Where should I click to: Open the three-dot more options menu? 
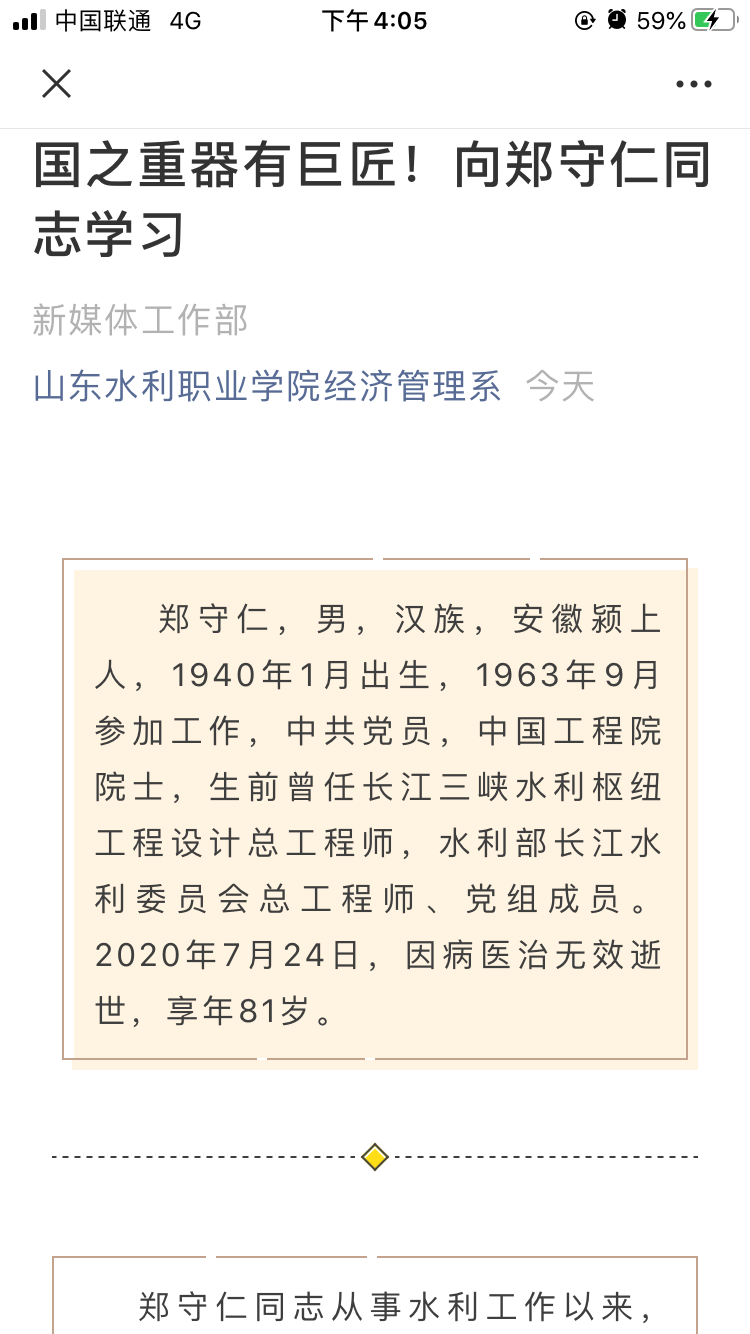pos(693,85)
